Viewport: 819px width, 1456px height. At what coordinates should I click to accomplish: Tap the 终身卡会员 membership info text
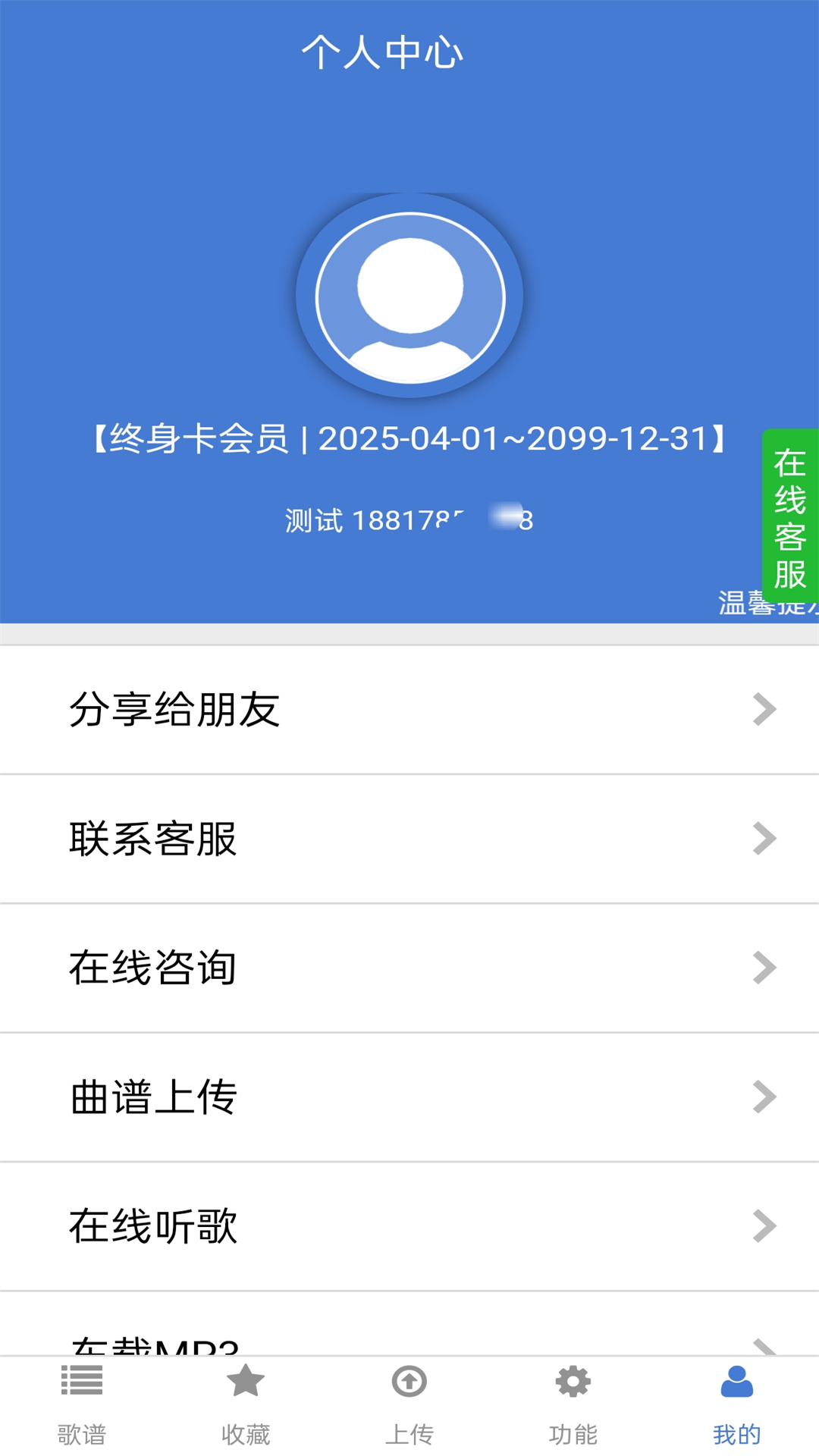coord(409,438)
